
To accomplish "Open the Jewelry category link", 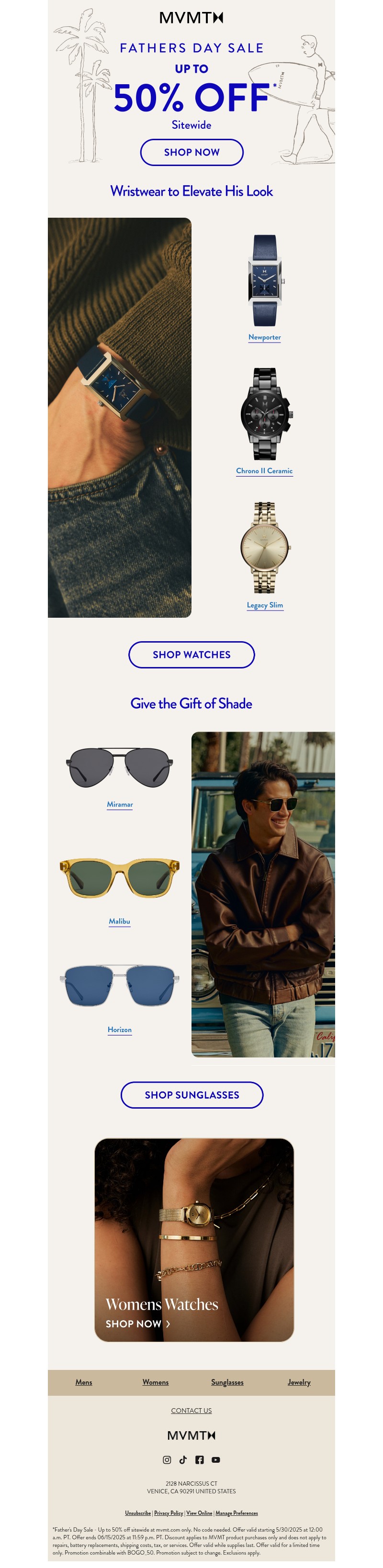I will pos(299,1382).
